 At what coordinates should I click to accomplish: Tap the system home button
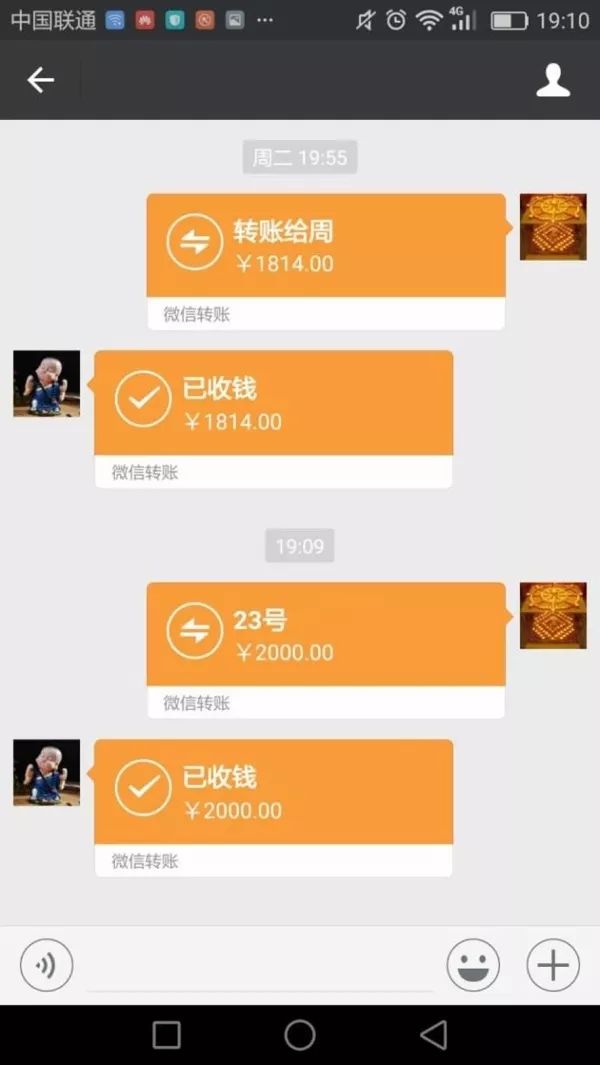click(x=300, y=1035)
